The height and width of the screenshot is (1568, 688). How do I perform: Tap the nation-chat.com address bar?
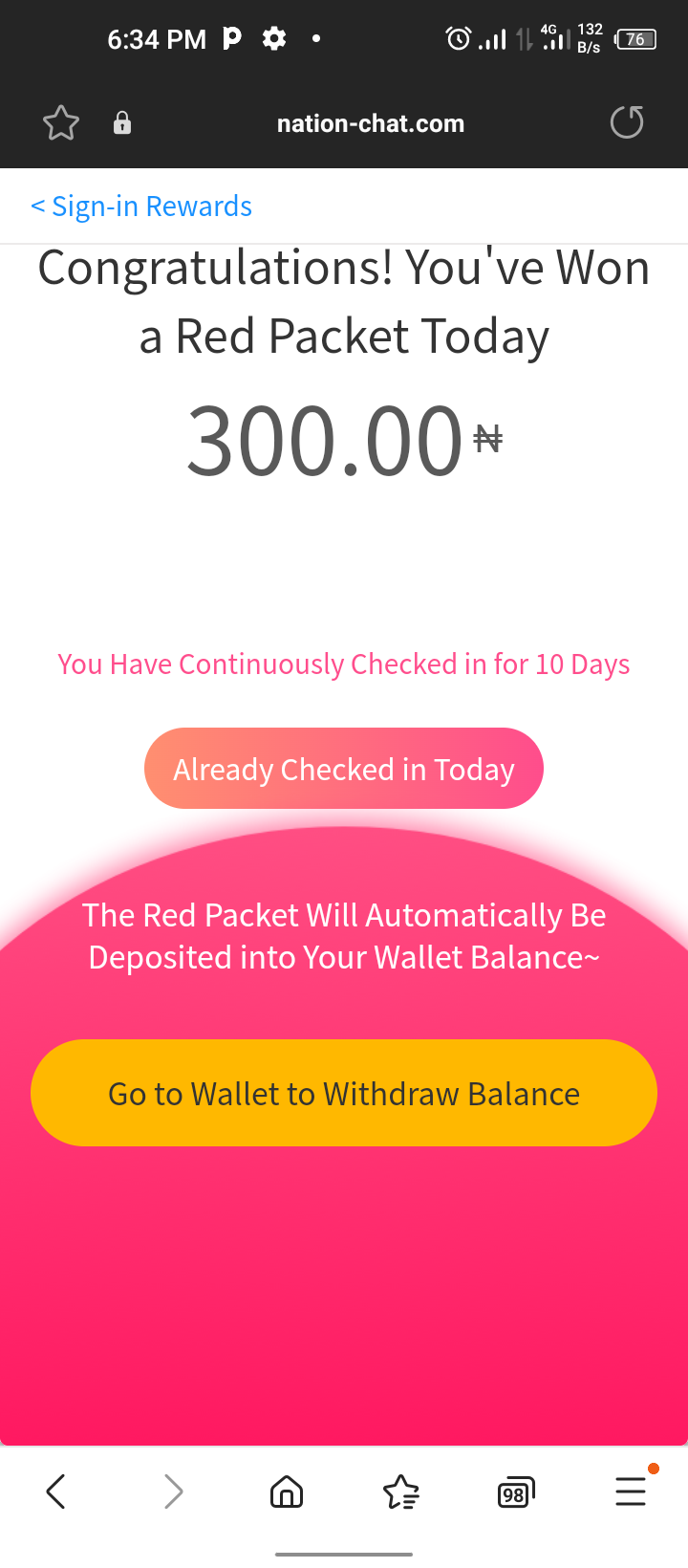point(371,123)
